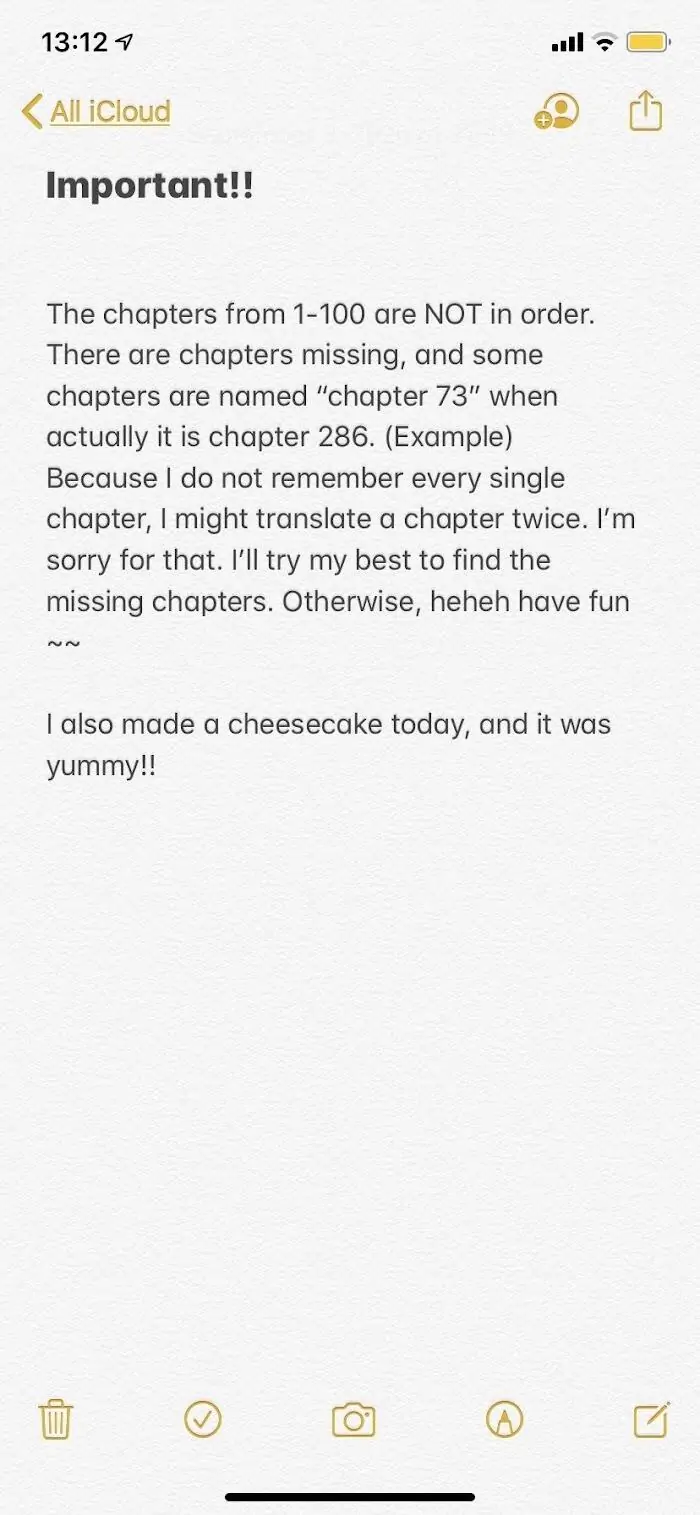Open the markup drawing tool

tap(504, 1418)
